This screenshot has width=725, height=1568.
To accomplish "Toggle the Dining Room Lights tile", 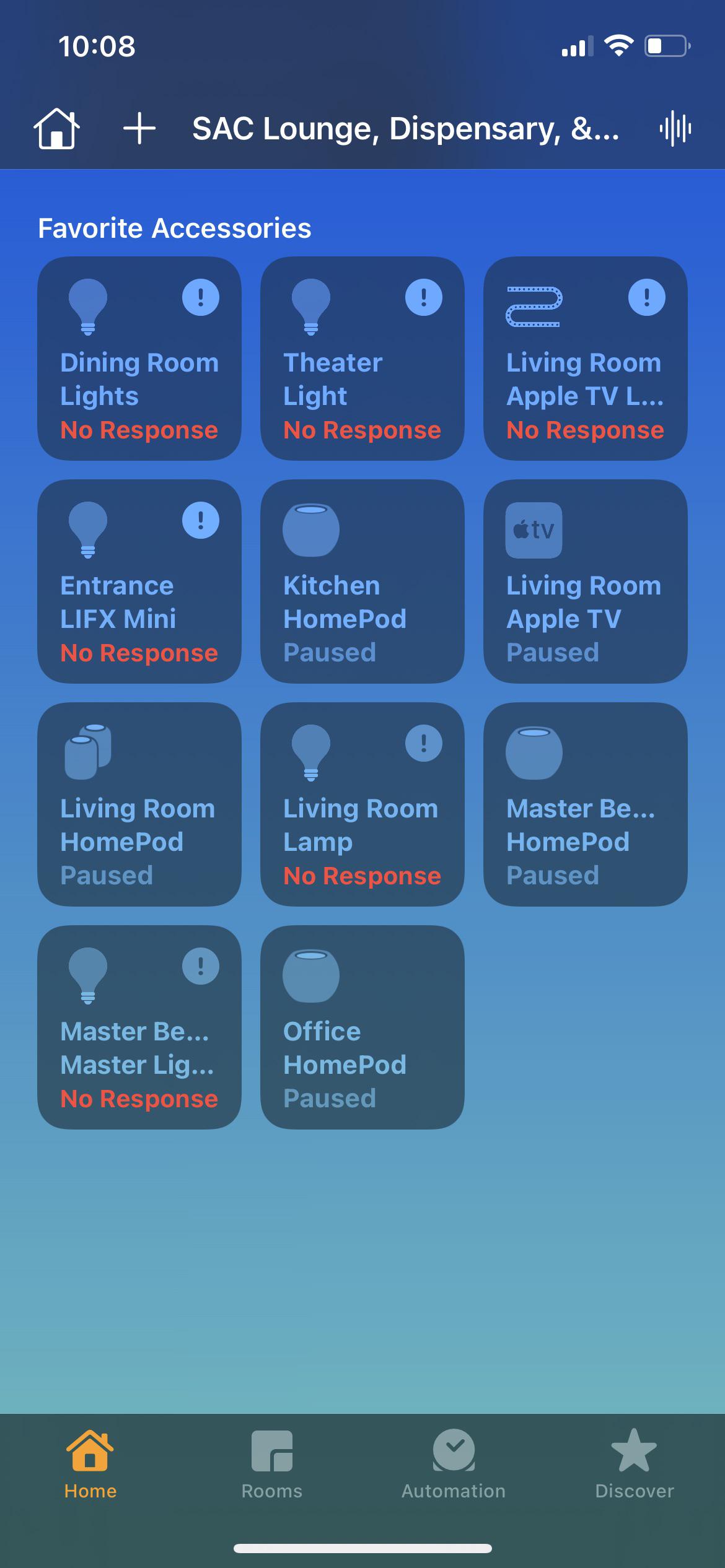I will 139,359.
